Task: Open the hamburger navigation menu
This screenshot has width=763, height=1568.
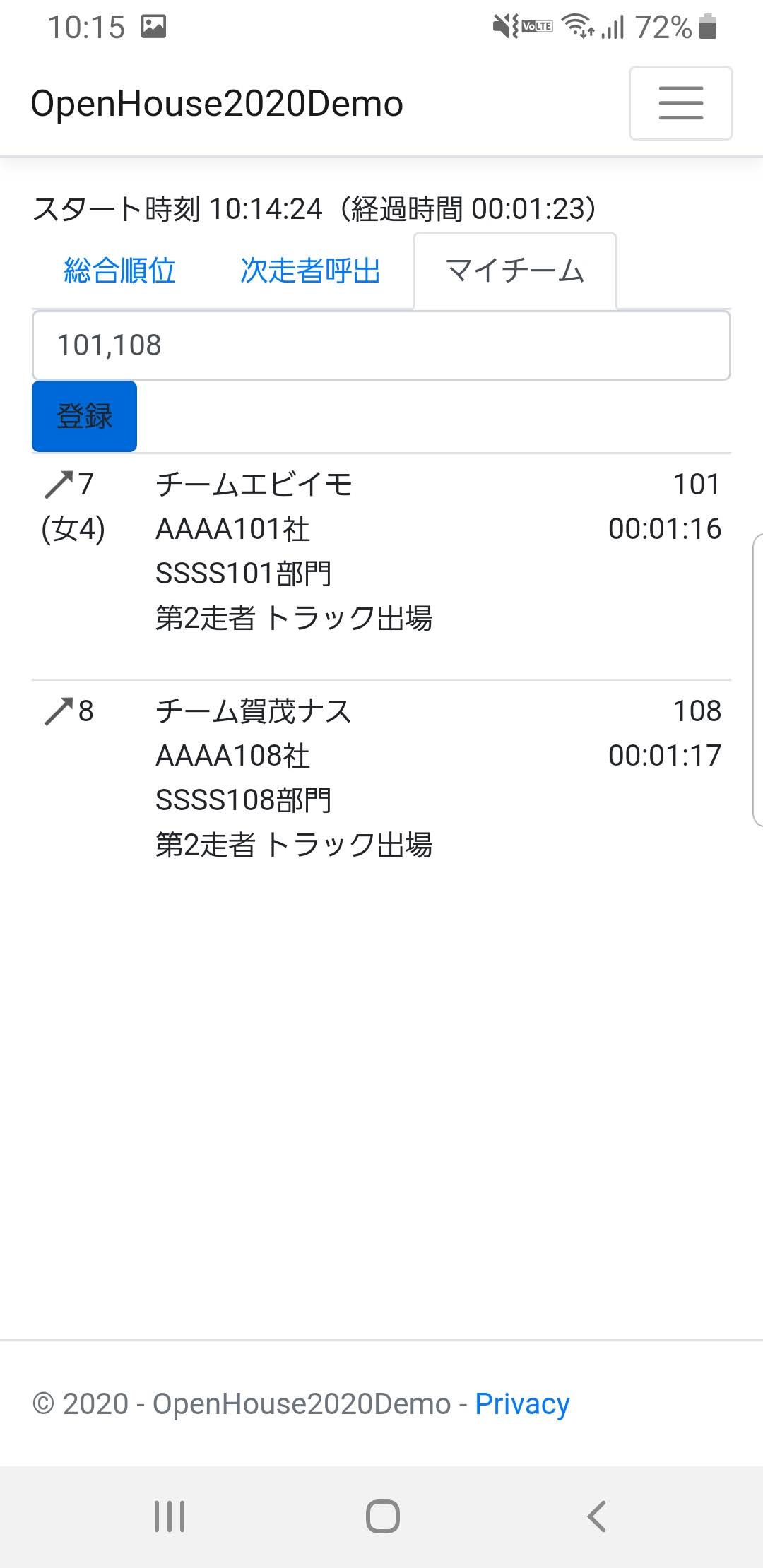Action: pyautogui.click(x=680, y=103)
